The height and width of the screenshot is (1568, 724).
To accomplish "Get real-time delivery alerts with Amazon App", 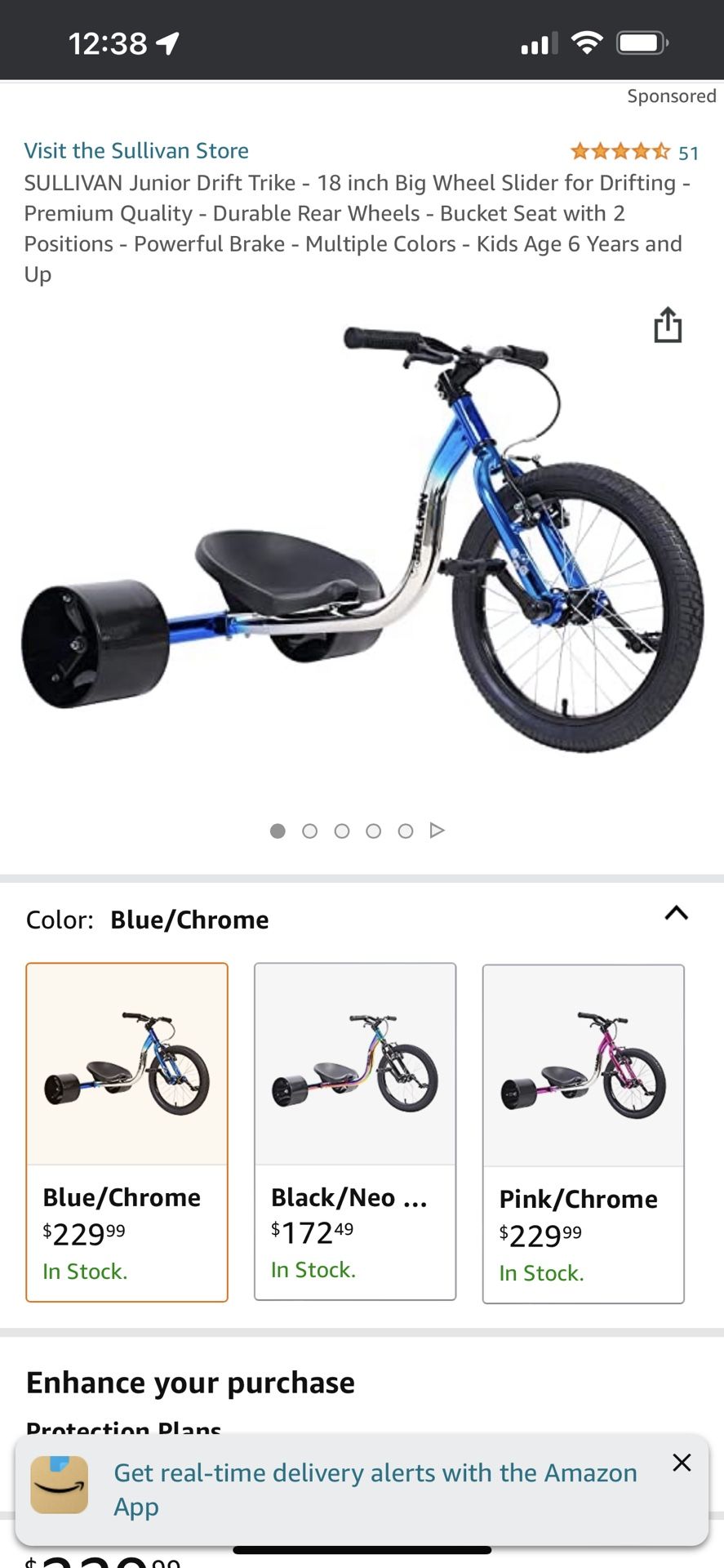I will [375, 1490].
